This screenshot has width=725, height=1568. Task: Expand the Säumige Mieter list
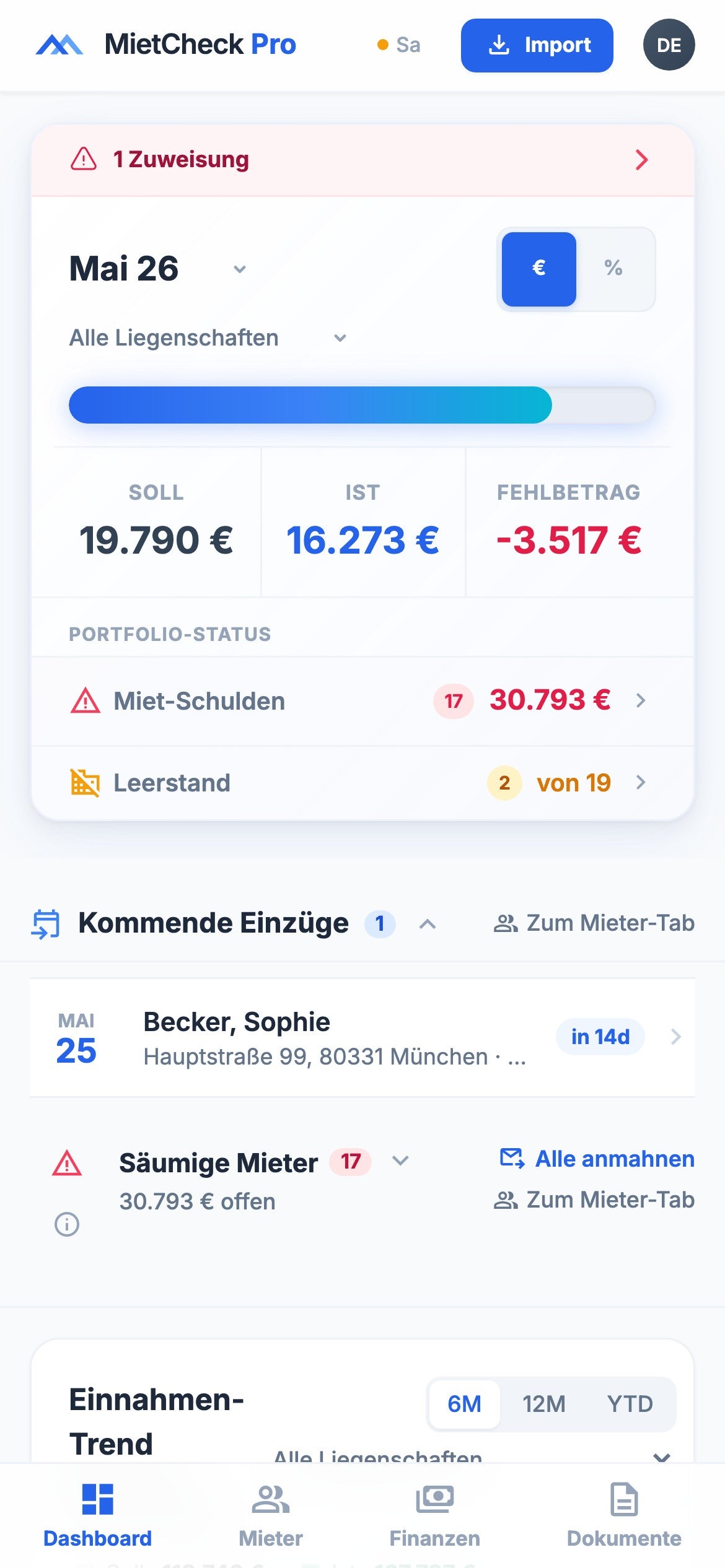pos(401,1161)
